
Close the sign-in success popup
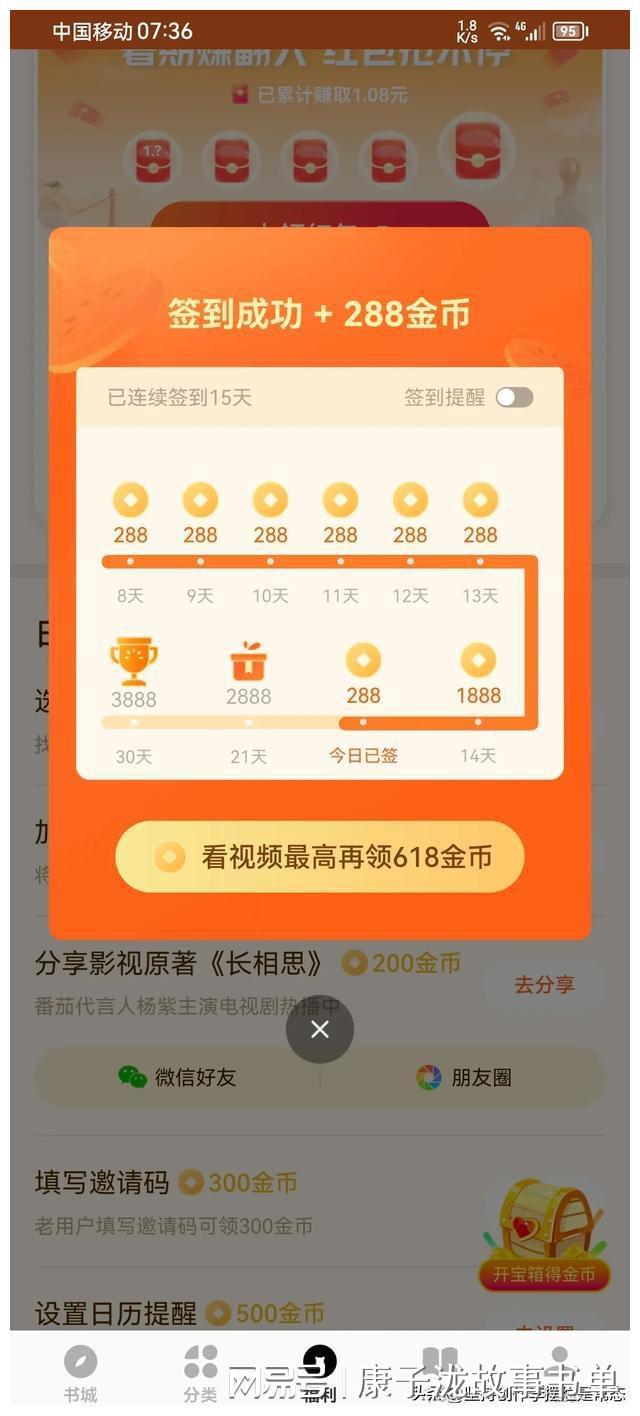(320, 1029)
